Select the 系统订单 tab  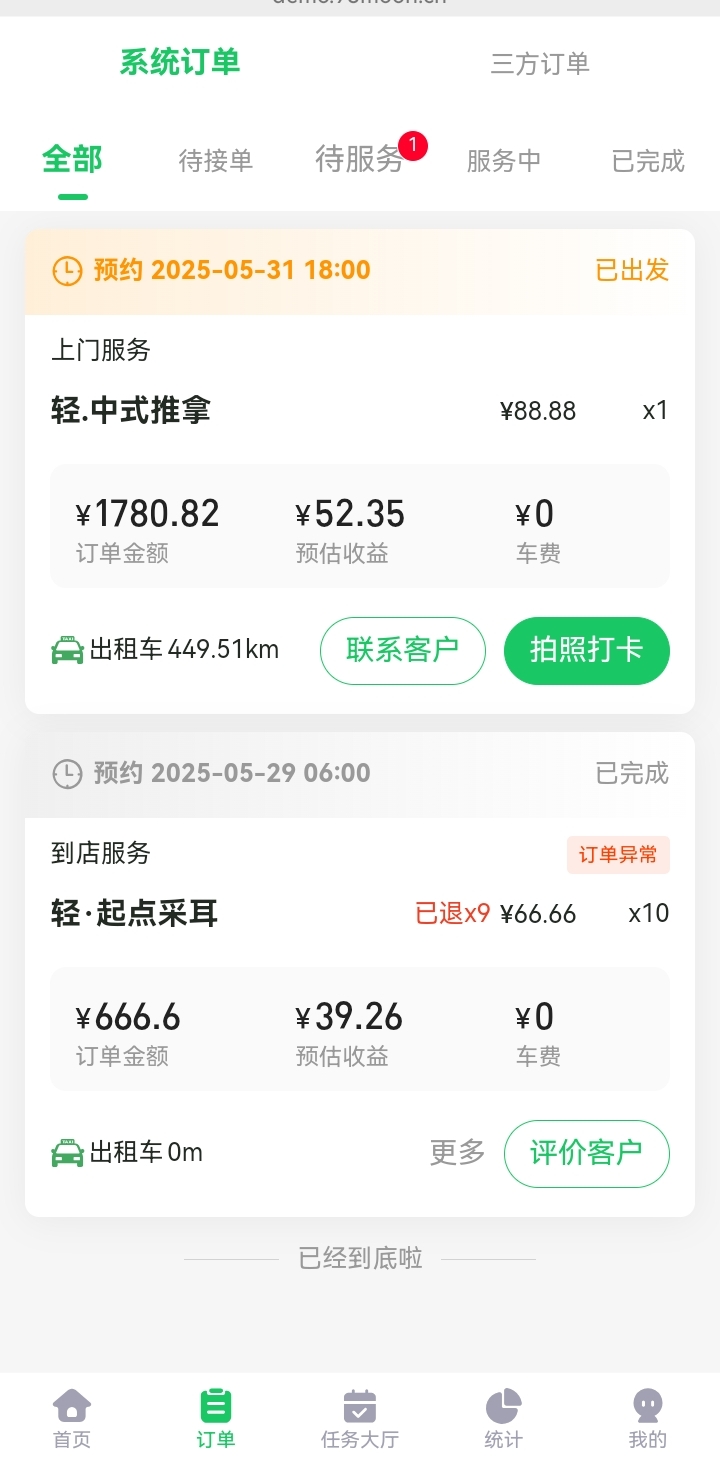(x=180, y=62)
